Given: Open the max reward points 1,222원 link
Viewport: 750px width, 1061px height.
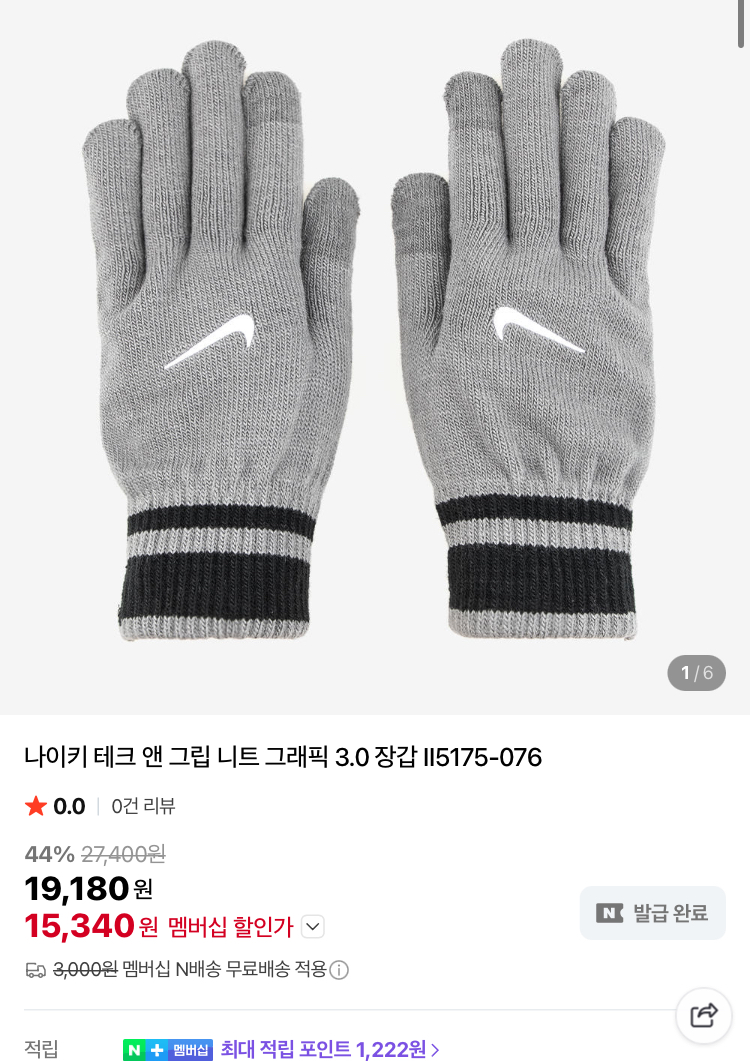Looking at the screenshot, I should point(330,1049).
